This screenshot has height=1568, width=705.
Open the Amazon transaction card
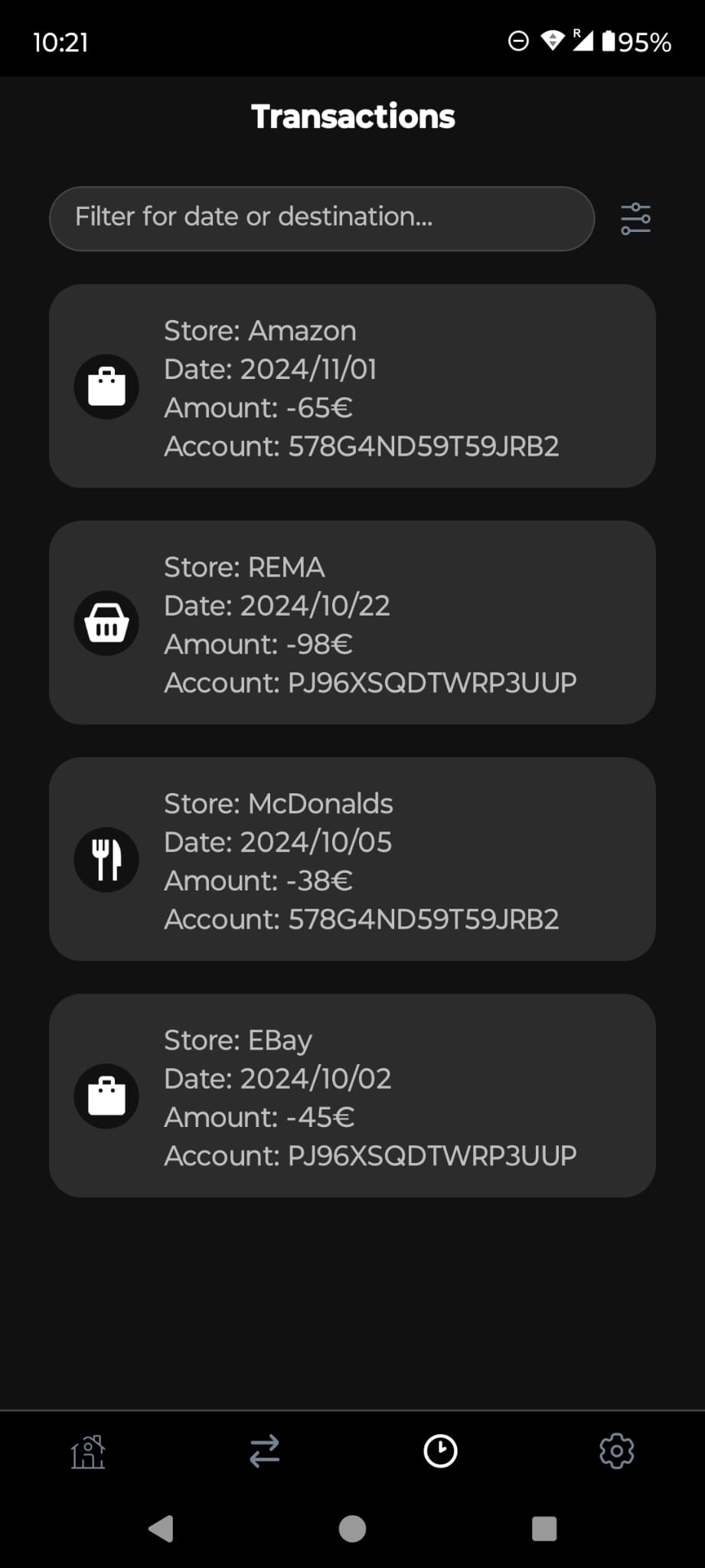[352, 387]
